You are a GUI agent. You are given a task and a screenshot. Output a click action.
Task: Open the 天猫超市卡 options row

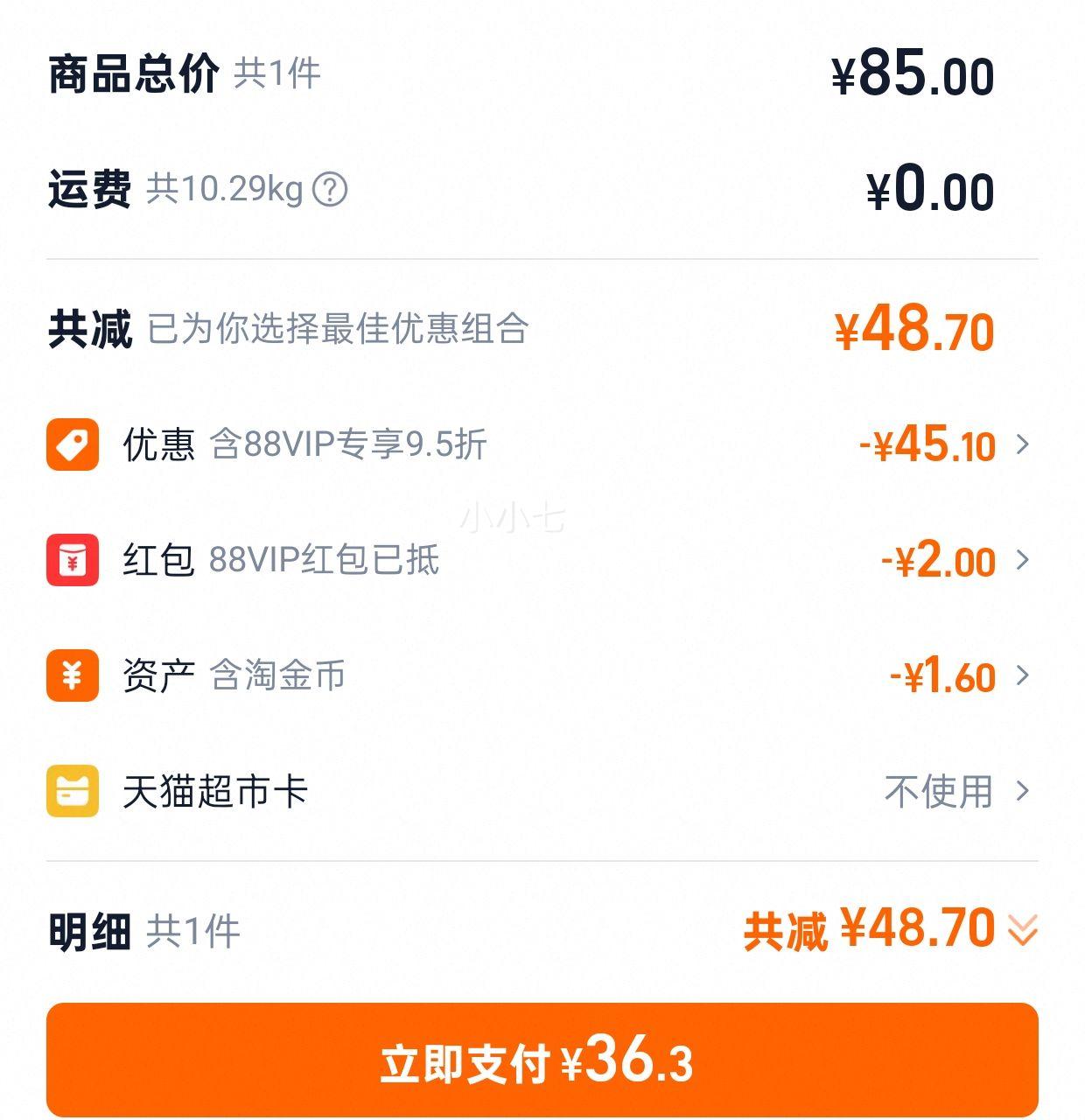[541, 791]
